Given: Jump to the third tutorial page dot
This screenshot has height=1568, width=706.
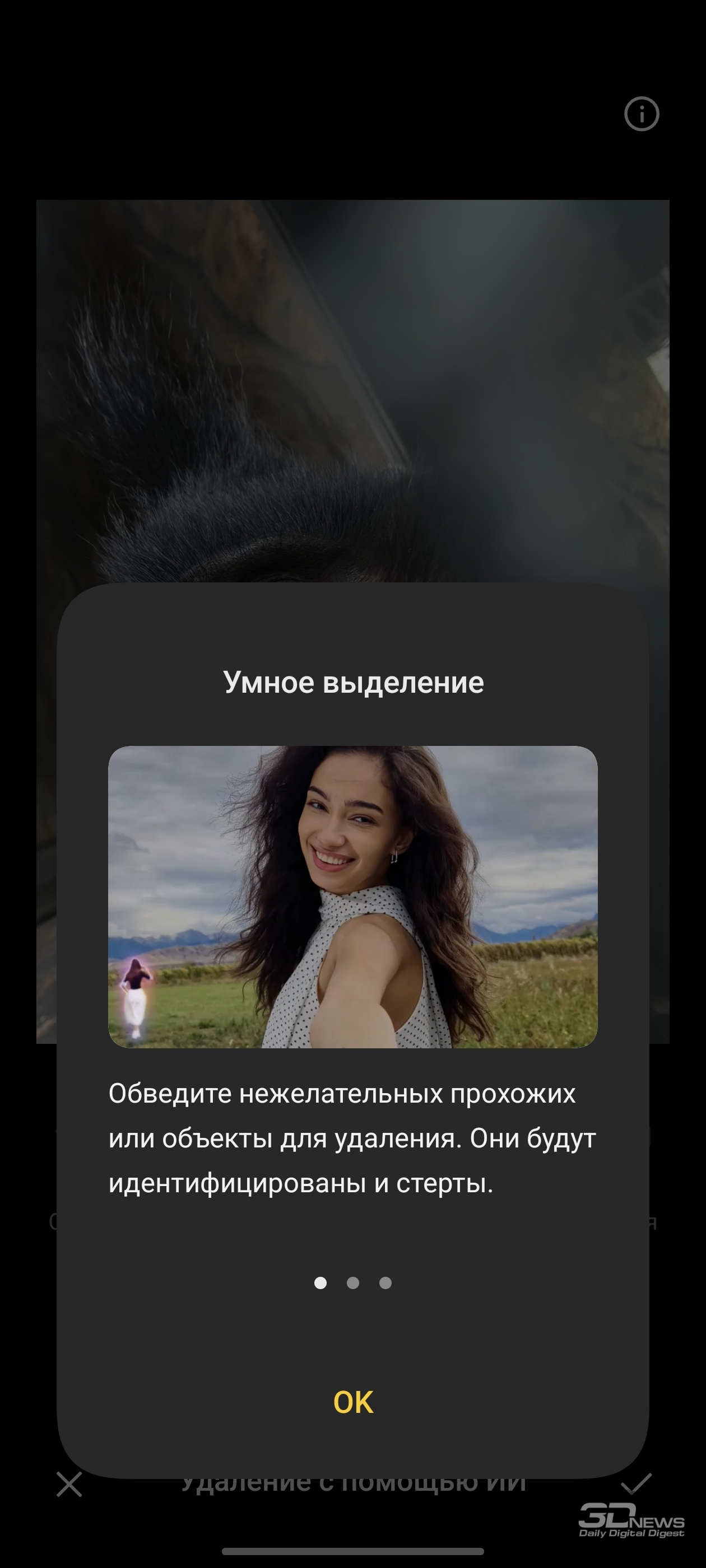Looking at the screenshot, I should click(385, 1282).
